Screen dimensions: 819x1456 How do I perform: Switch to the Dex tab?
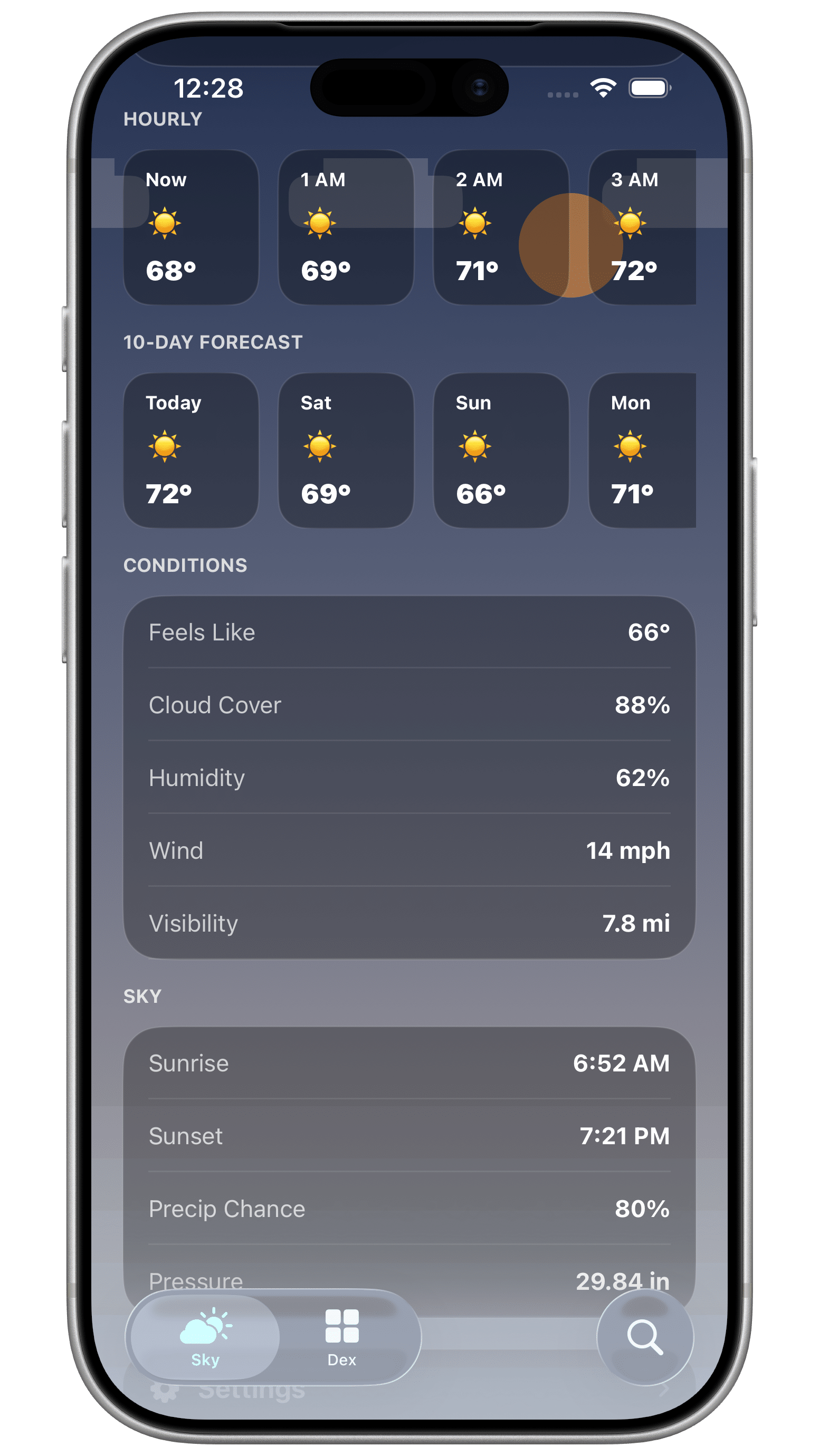tap(342, 1337)
